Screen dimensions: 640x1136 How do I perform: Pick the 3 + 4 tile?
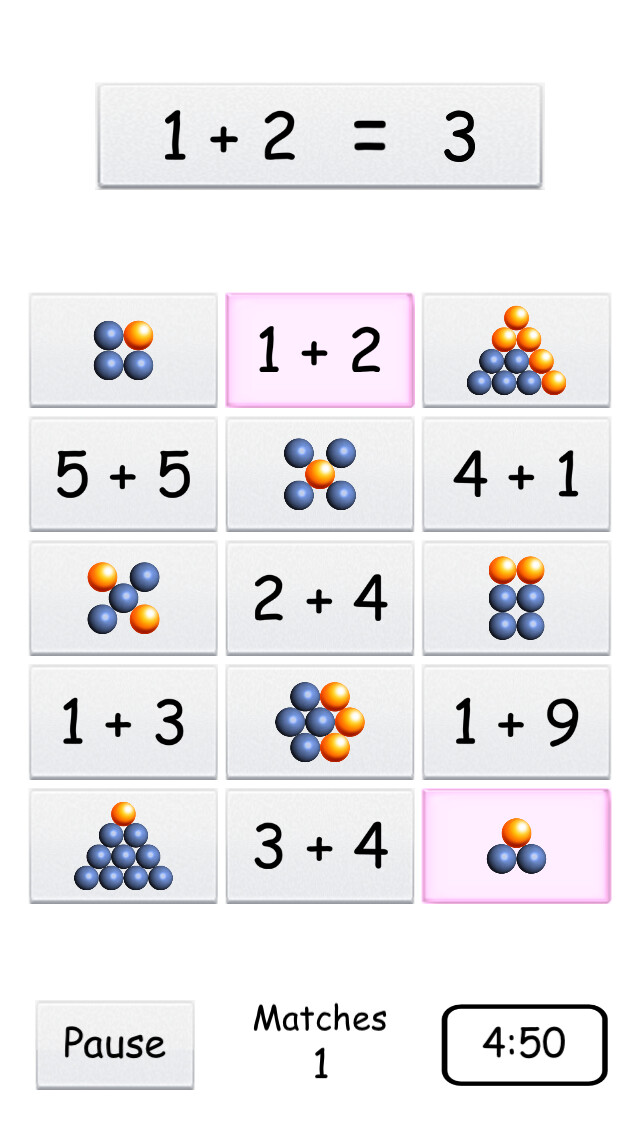pyautogui.click(x=320, y=846)
